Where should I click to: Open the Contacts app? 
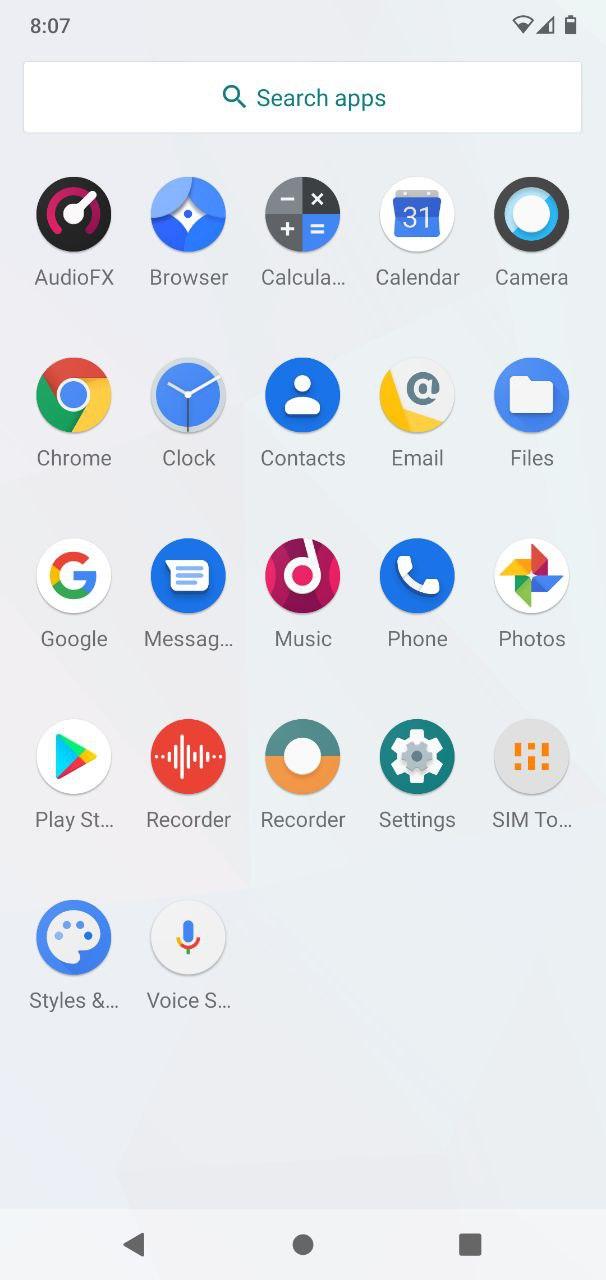302,396
